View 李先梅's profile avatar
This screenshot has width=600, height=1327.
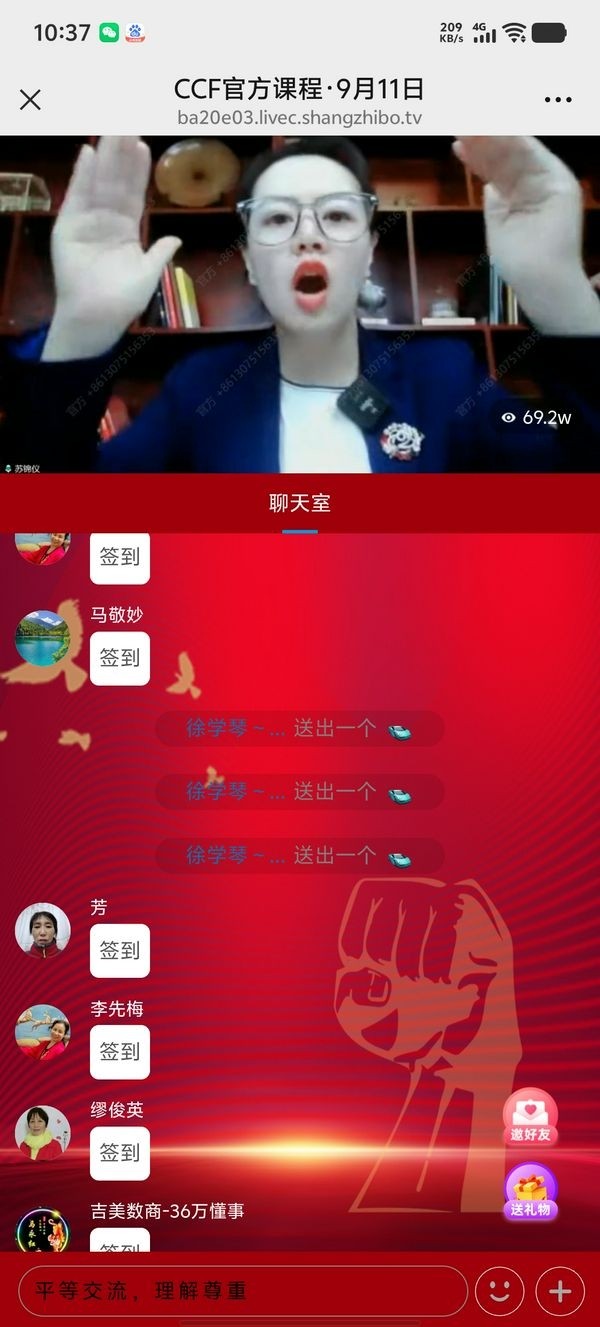[x=43, y=1031]
